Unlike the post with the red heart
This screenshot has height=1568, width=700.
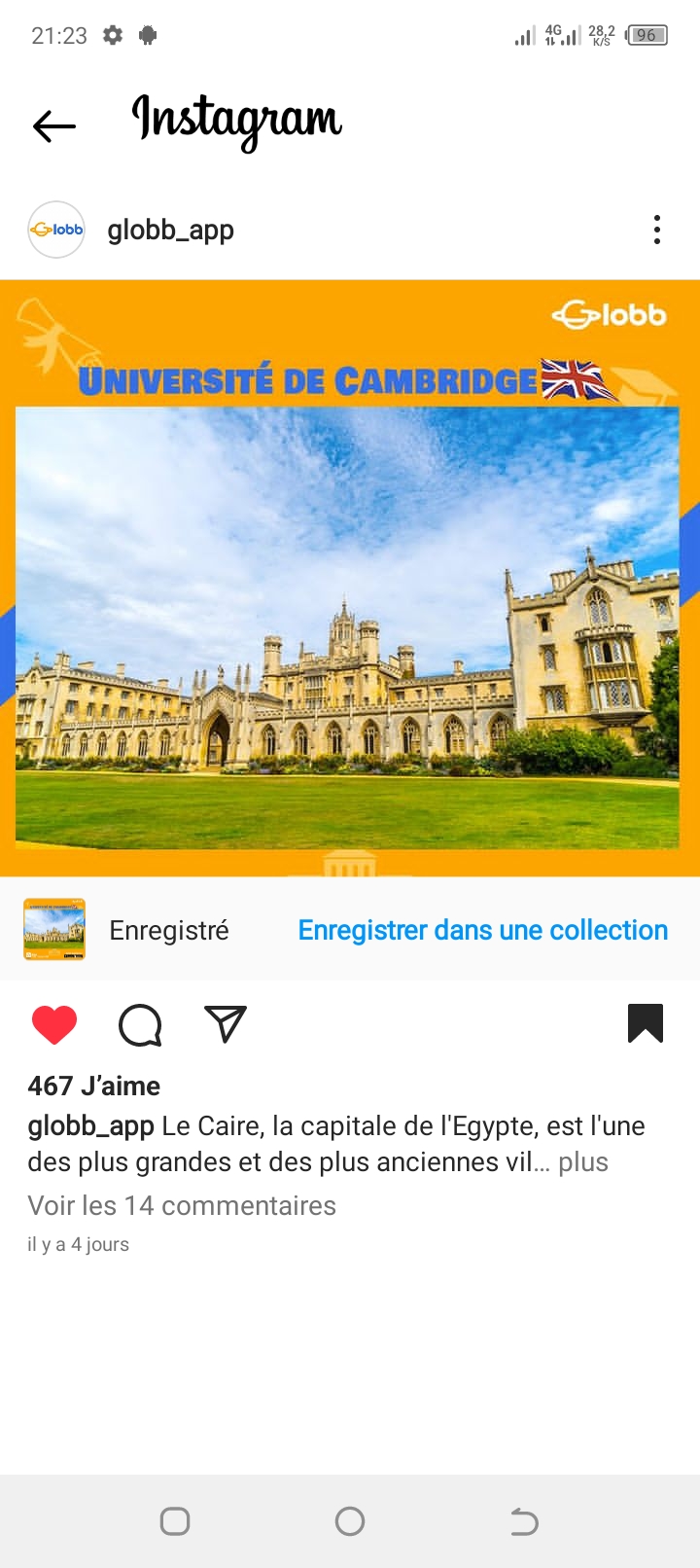pyautogui.click(x=54, y=1024)
